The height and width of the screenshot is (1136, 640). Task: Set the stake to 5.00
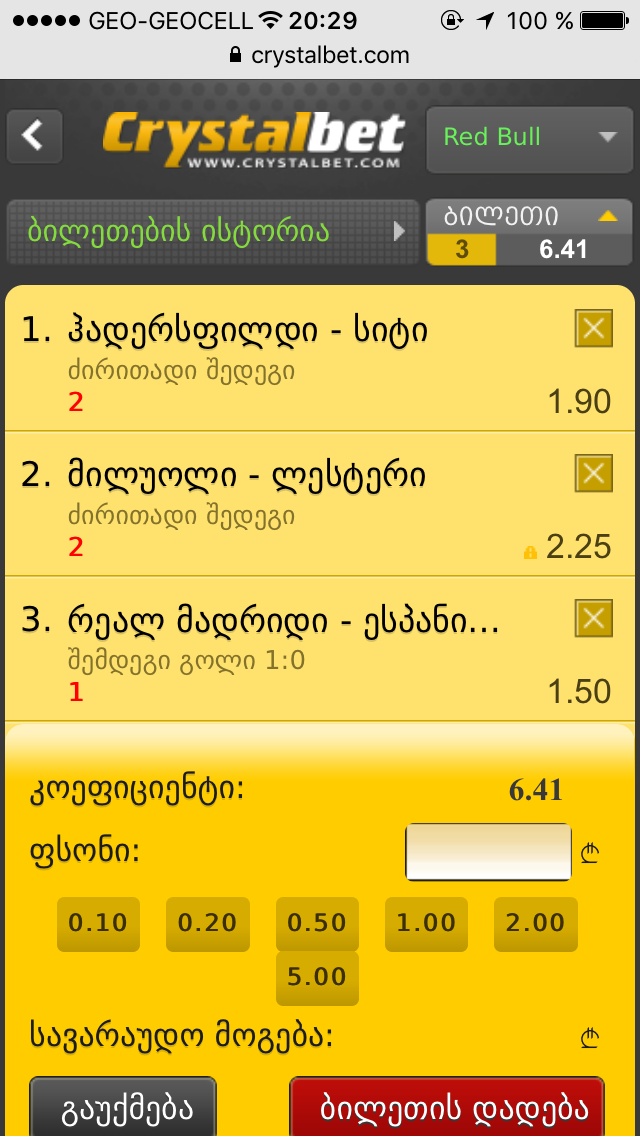pos(317,977)
